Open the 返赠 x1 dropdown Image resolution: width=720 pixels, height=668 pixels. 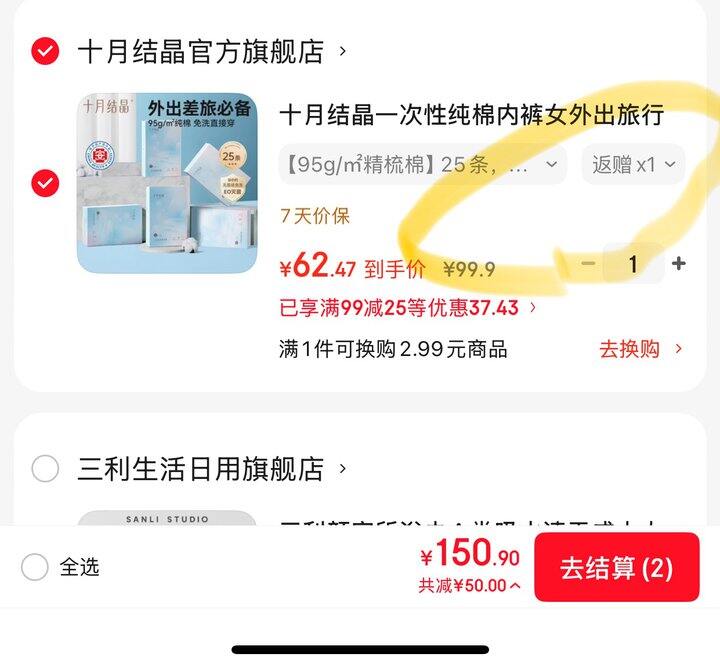point(633,164)
